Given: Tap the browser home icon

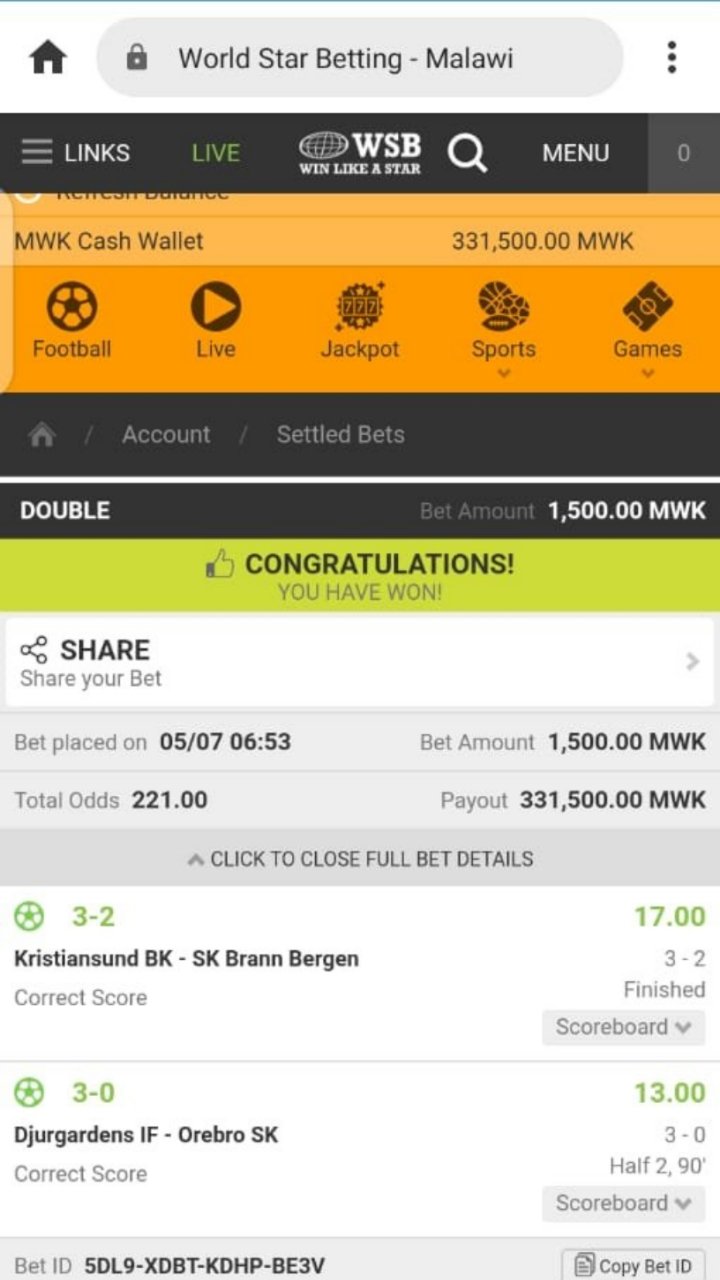Looking at the screenshot, I should click(47, 58).
